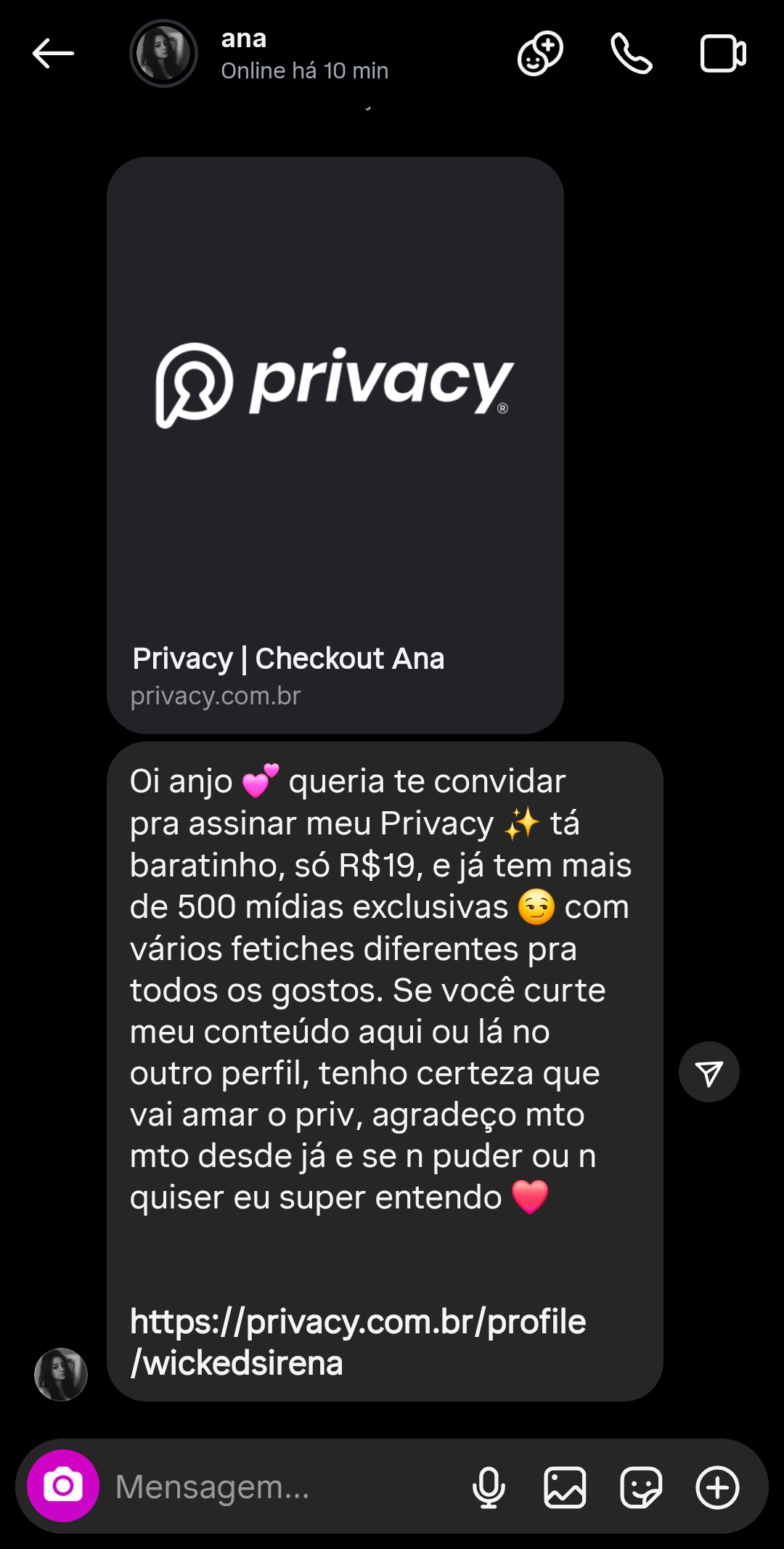This screenshot has height=1549, width=784.
Task: Start a video call with ana
Action: point(722,54)
